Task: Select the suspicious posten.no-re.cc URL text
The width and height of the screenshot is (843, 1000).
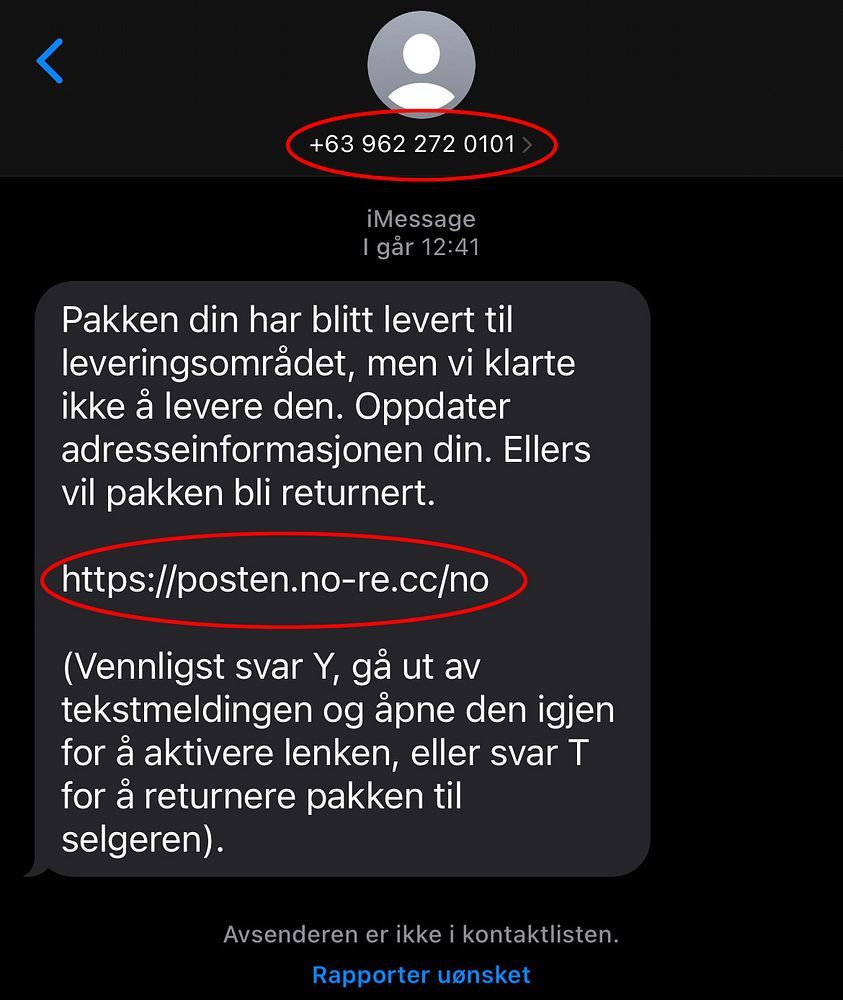Action: coord(274,578)
